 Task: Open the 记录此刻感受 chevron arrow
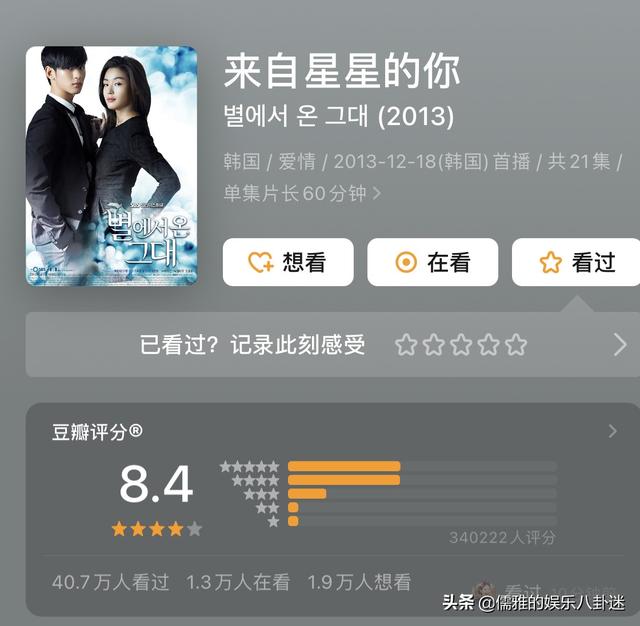pyautogui.click(x=619, y=345)
